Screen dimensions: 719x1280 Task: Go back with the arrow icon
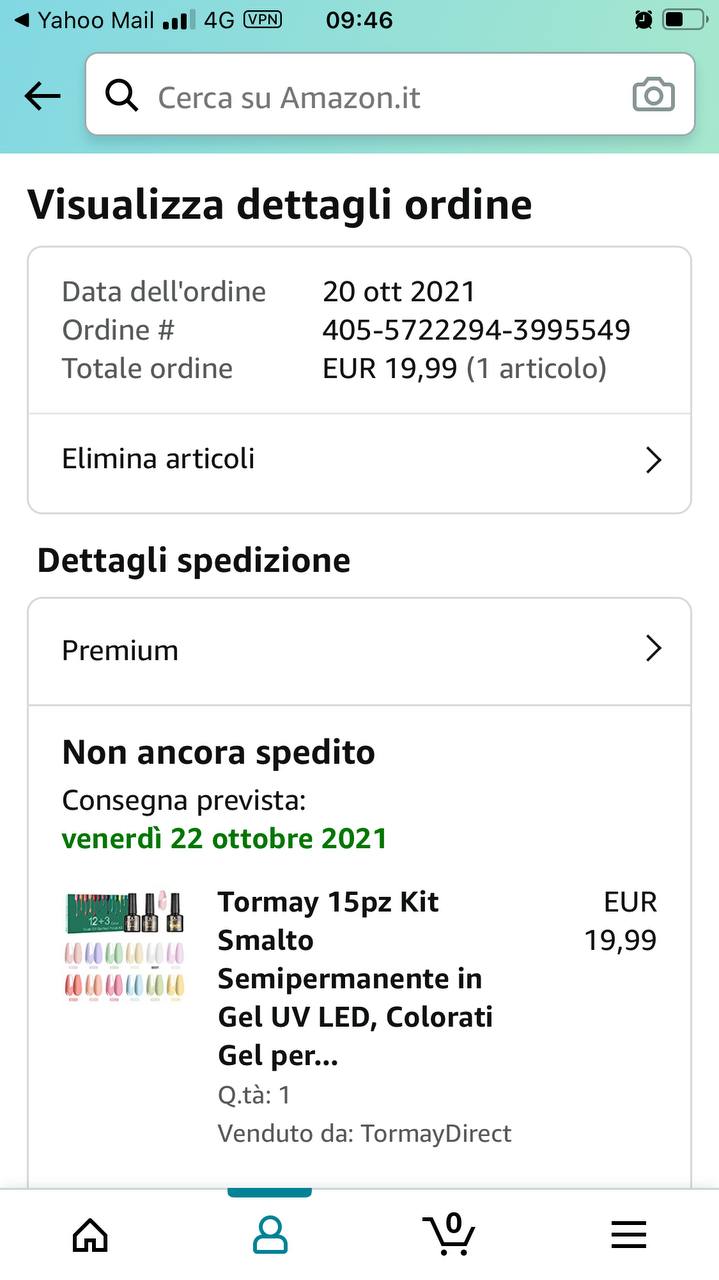(x=42, y=96)
